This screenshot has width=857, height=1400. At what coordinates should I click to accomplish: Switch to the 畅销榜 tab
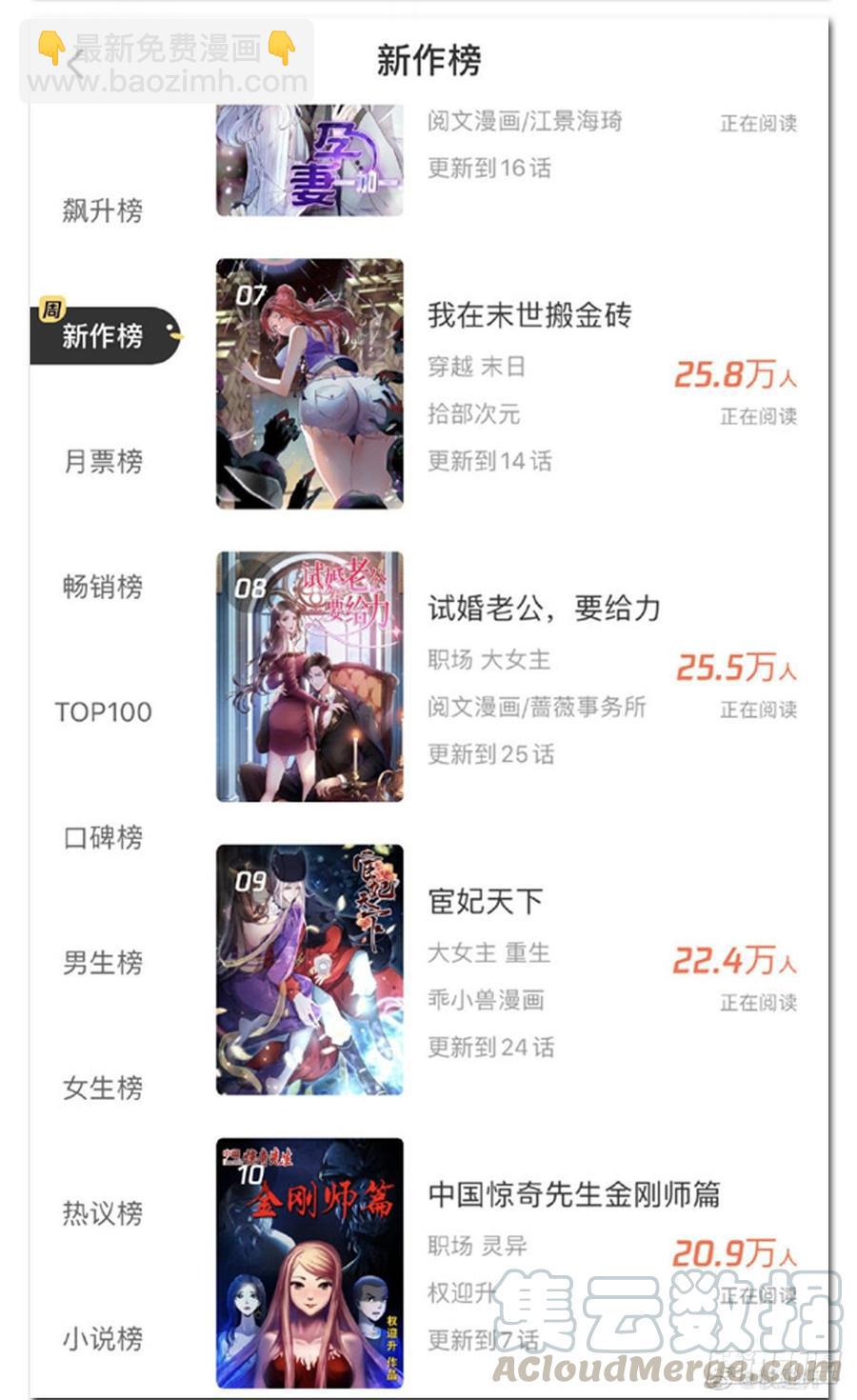pyautogui.click(x=103, y=587)
